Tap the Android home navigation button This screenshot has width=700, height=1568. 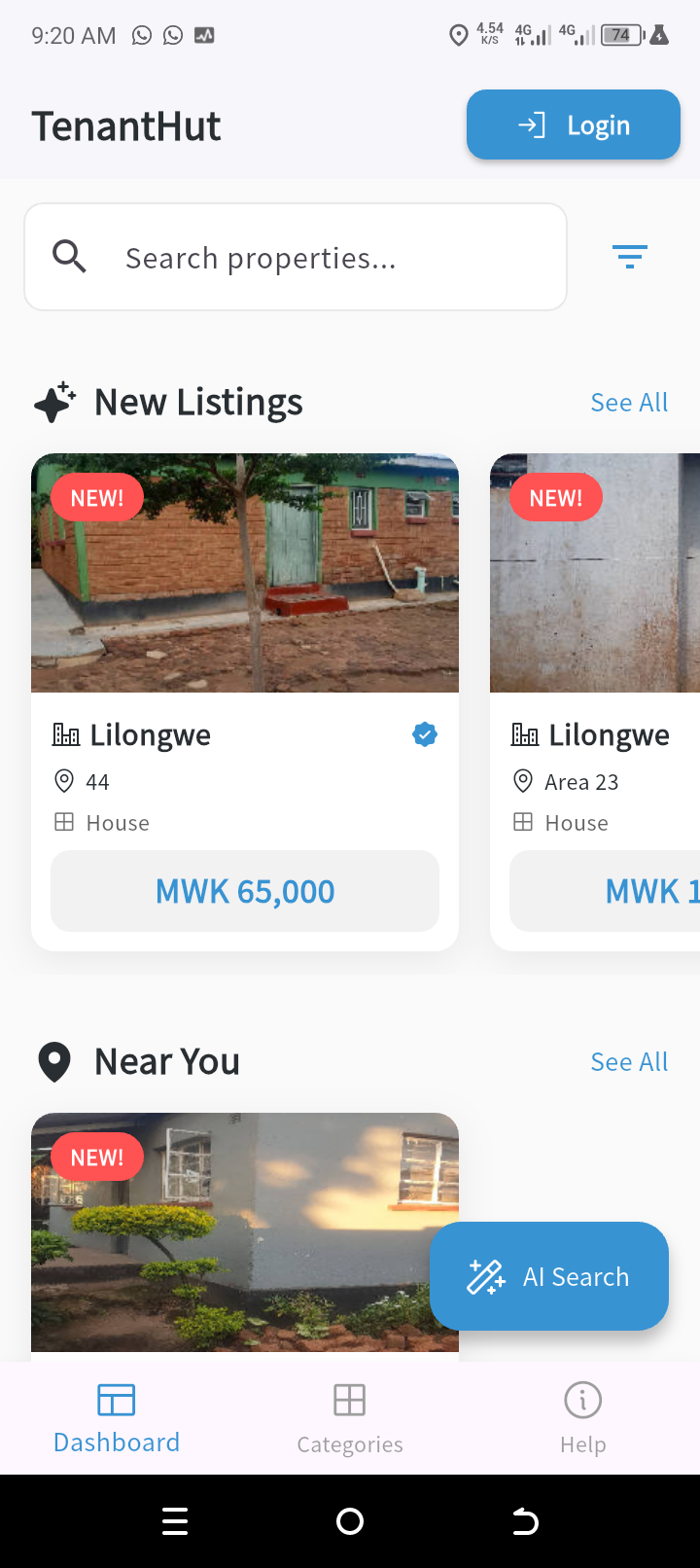(x=350, y=1520)
